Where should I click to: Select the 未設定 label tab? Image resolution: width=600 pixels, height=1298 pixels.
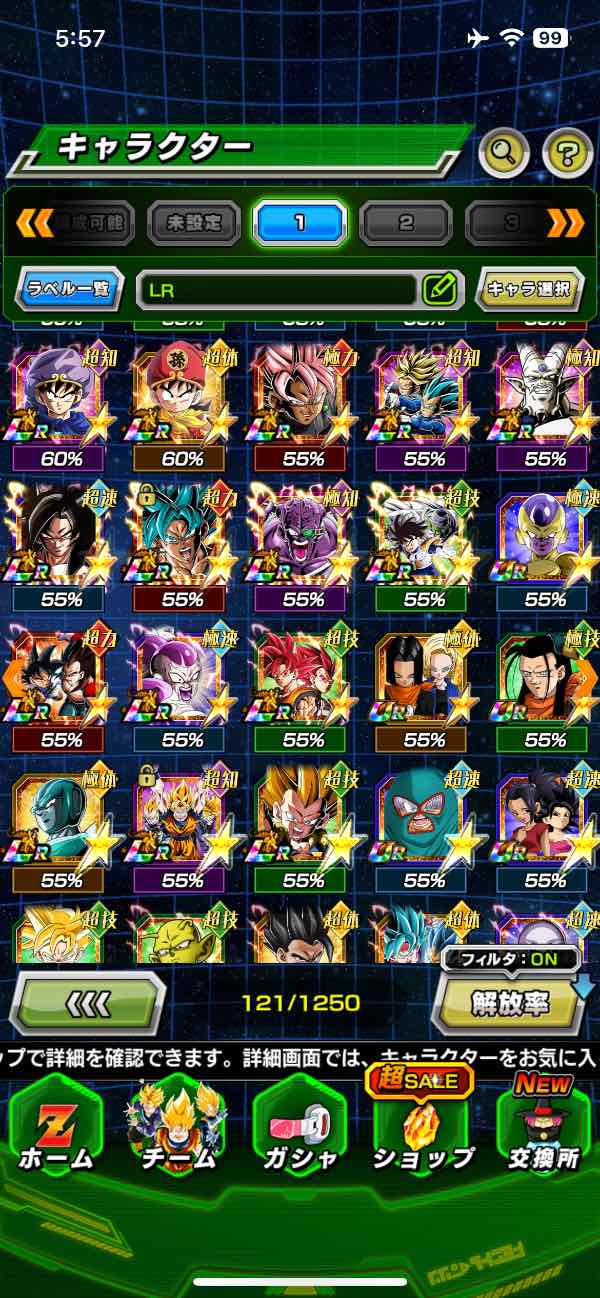coord(194,222)
